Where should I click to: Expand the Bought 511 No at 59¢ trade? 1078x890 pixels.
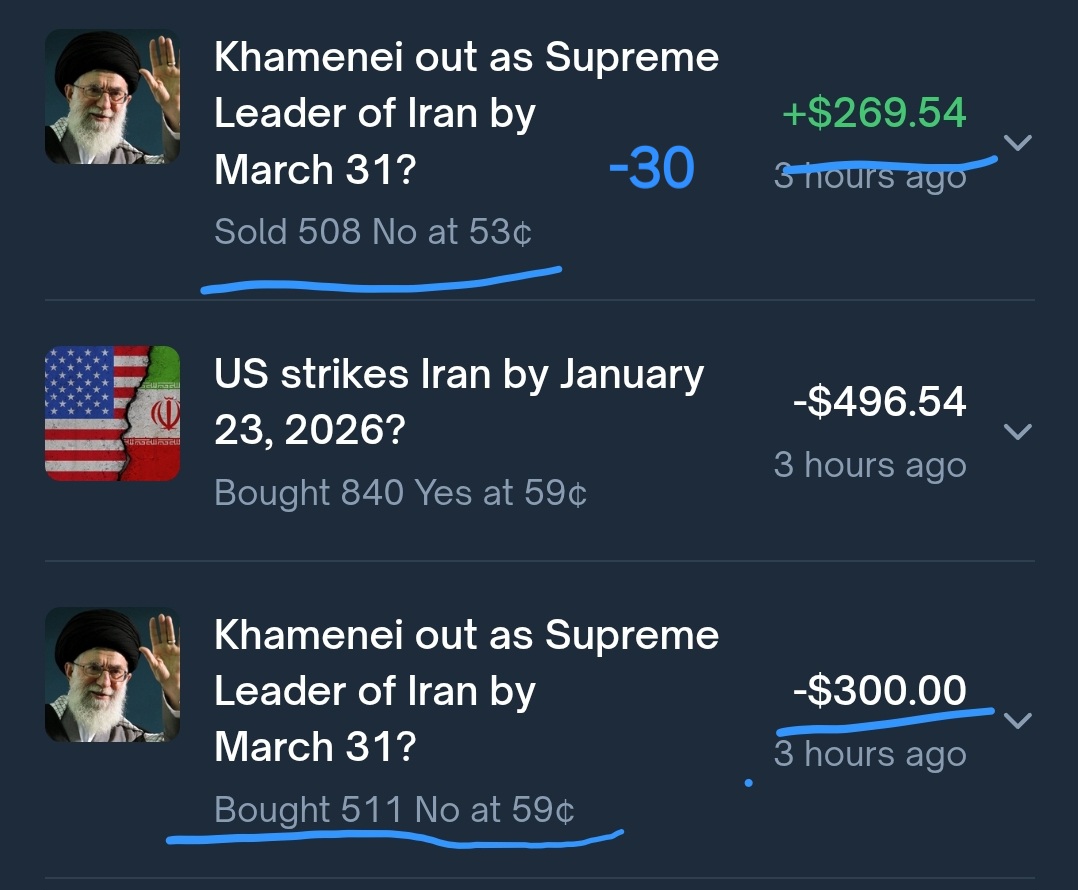click(x=1018, y=720)
